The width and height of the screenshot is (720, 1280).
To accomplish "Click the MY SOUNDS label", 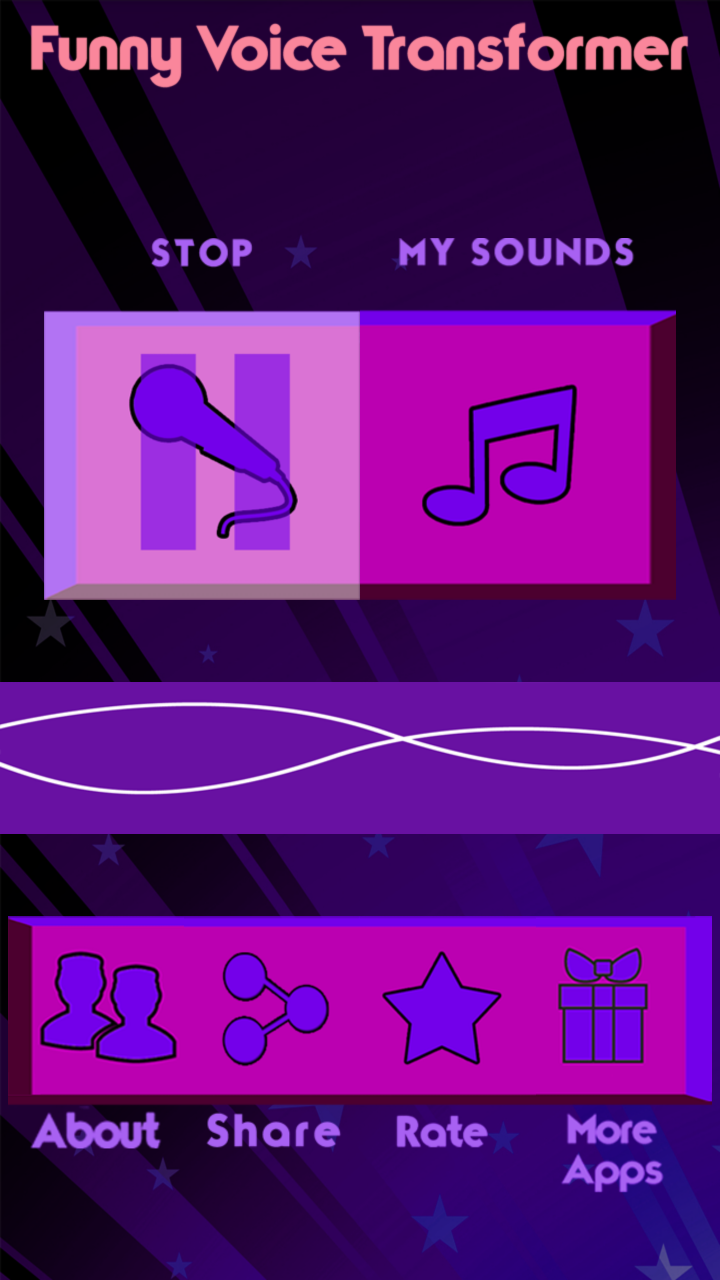I will click(516, 252).
